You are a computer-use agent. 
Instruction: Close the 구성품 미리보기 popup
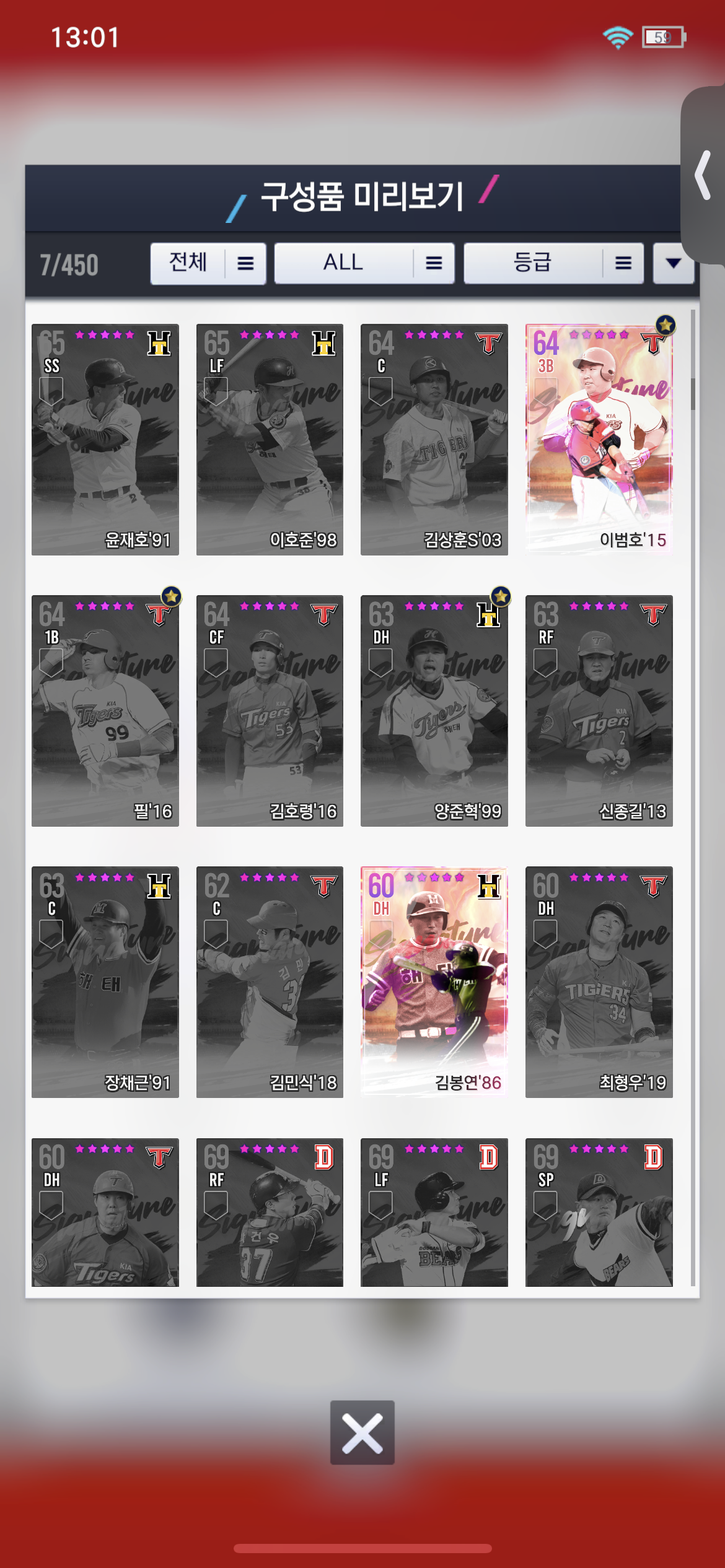click(x=362, y=1432)
